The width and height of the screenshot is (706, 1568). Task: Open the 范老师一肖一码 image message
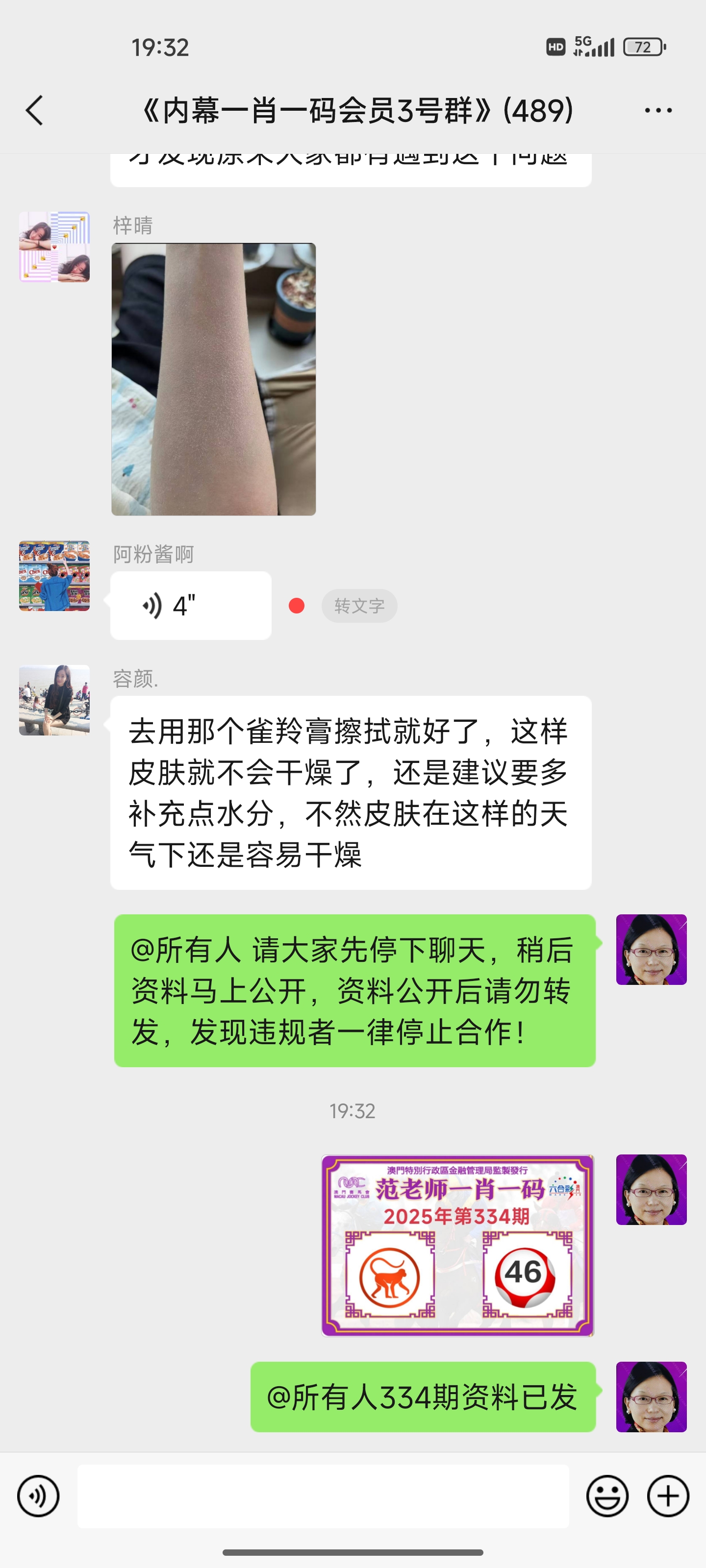pyautogui.click(x=457, y=1245)
